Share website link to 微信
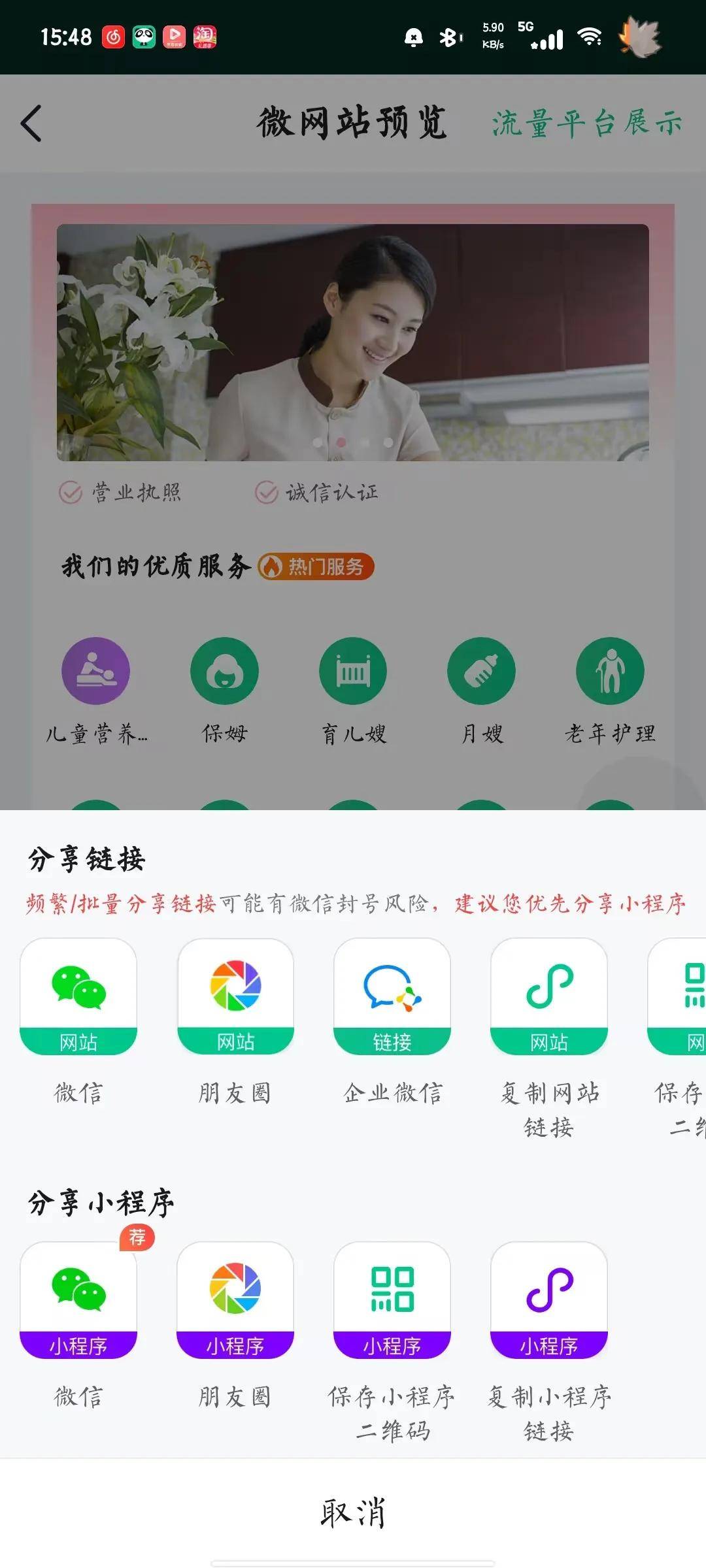This screenshot has height=1568, width=706. click(78, 996)
